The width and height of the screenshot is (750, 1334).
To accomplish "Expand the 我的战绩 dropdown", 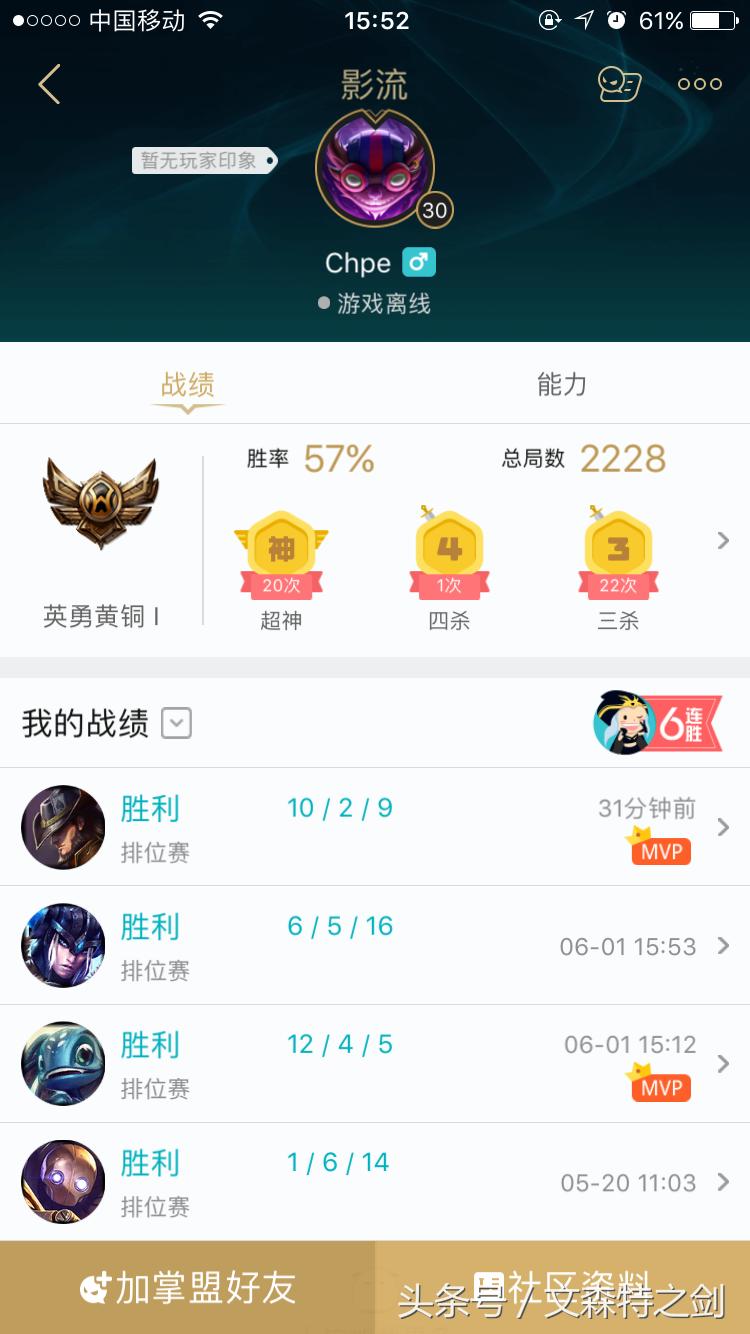I will (176, 723).
